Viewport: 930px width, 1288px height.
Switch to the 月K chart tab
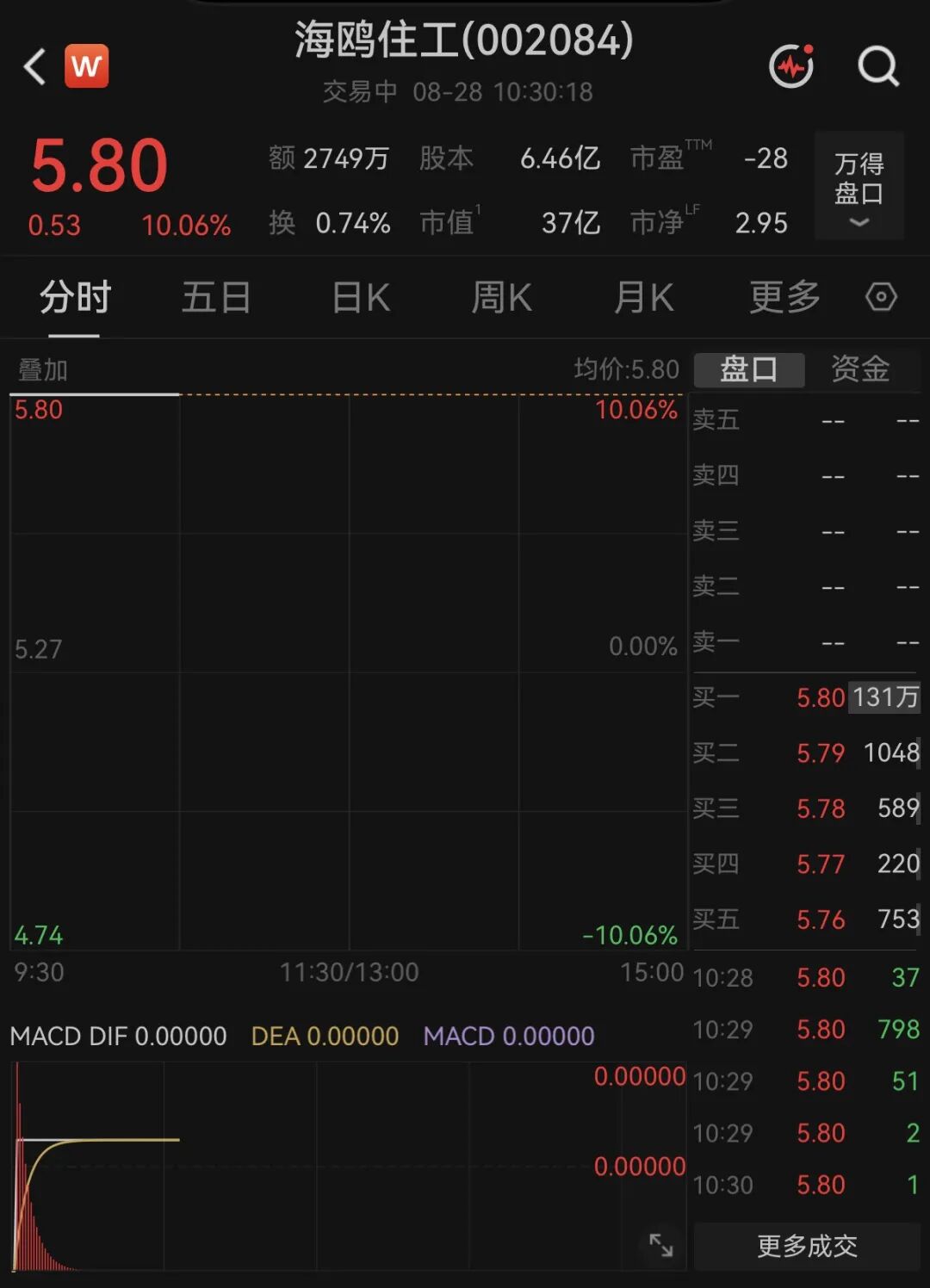[643, 298]
